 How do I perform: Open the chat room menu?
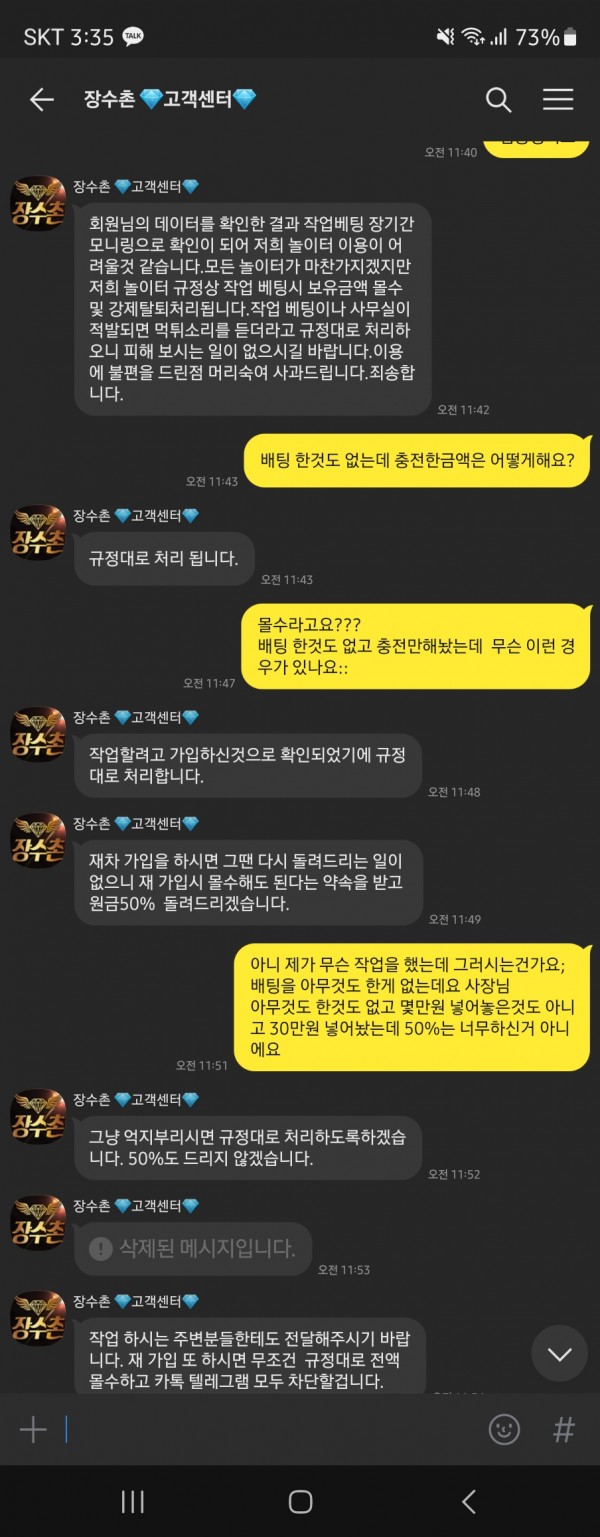click(x=557, y=99)
